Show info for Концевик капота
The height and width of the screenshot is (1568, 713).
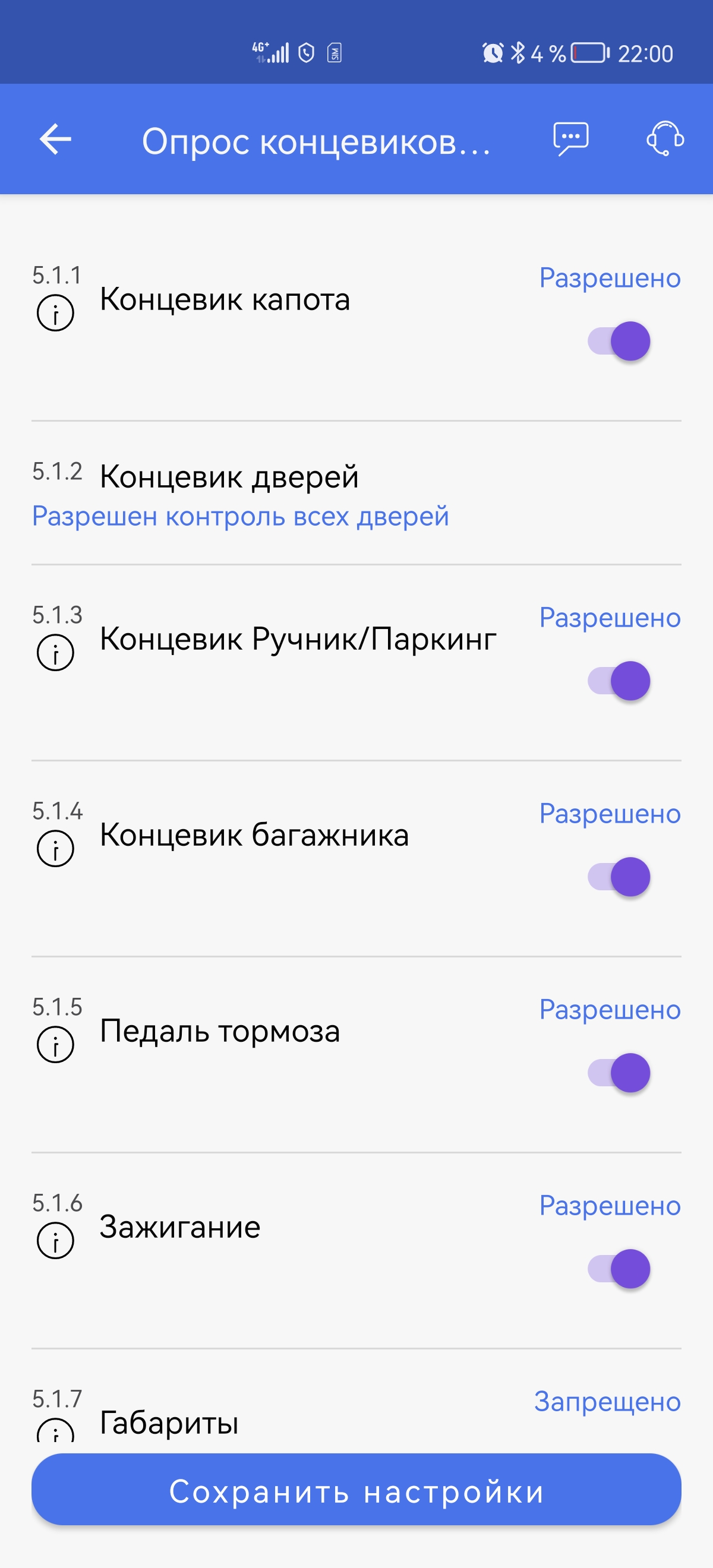(x=55, y=313)
